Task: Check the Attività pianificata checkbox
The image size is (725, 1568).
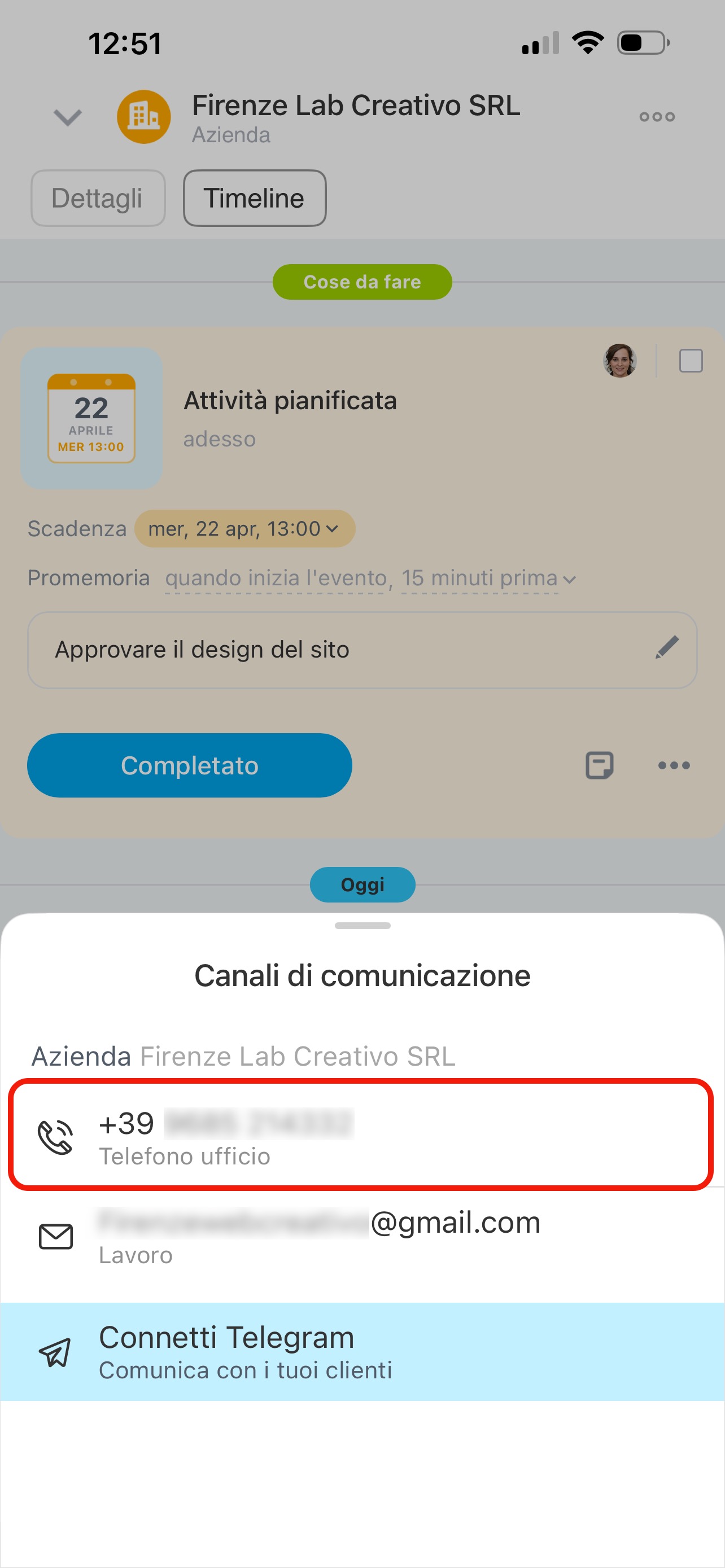Action: click(691, 360)
